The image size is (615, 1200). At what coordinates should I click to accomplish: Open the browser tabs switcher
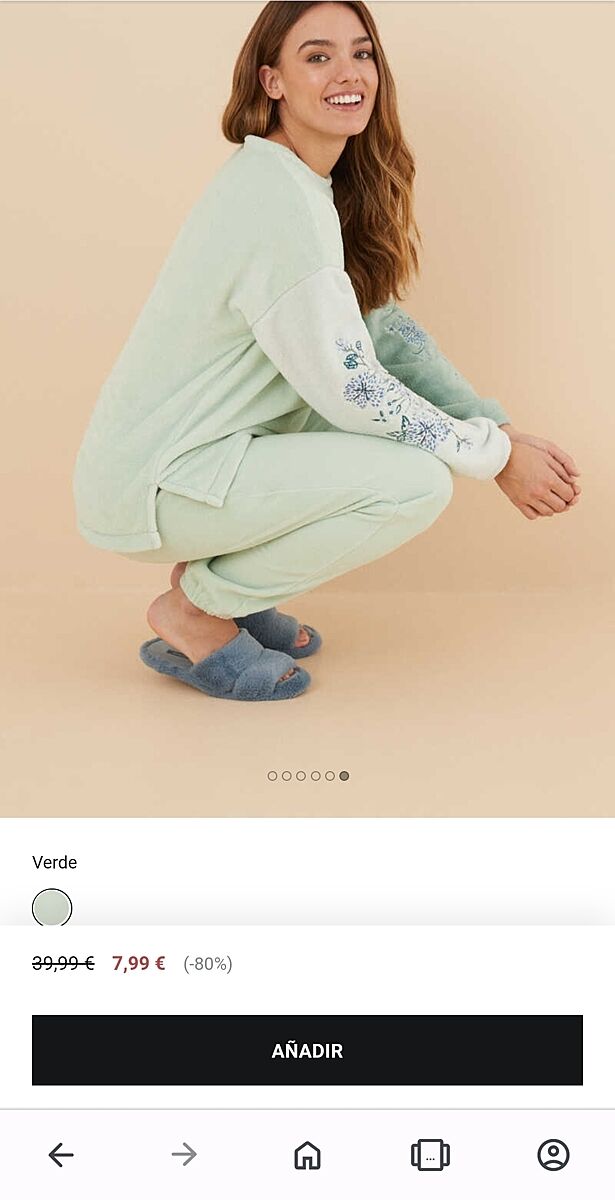click(x=430, y=1155)
